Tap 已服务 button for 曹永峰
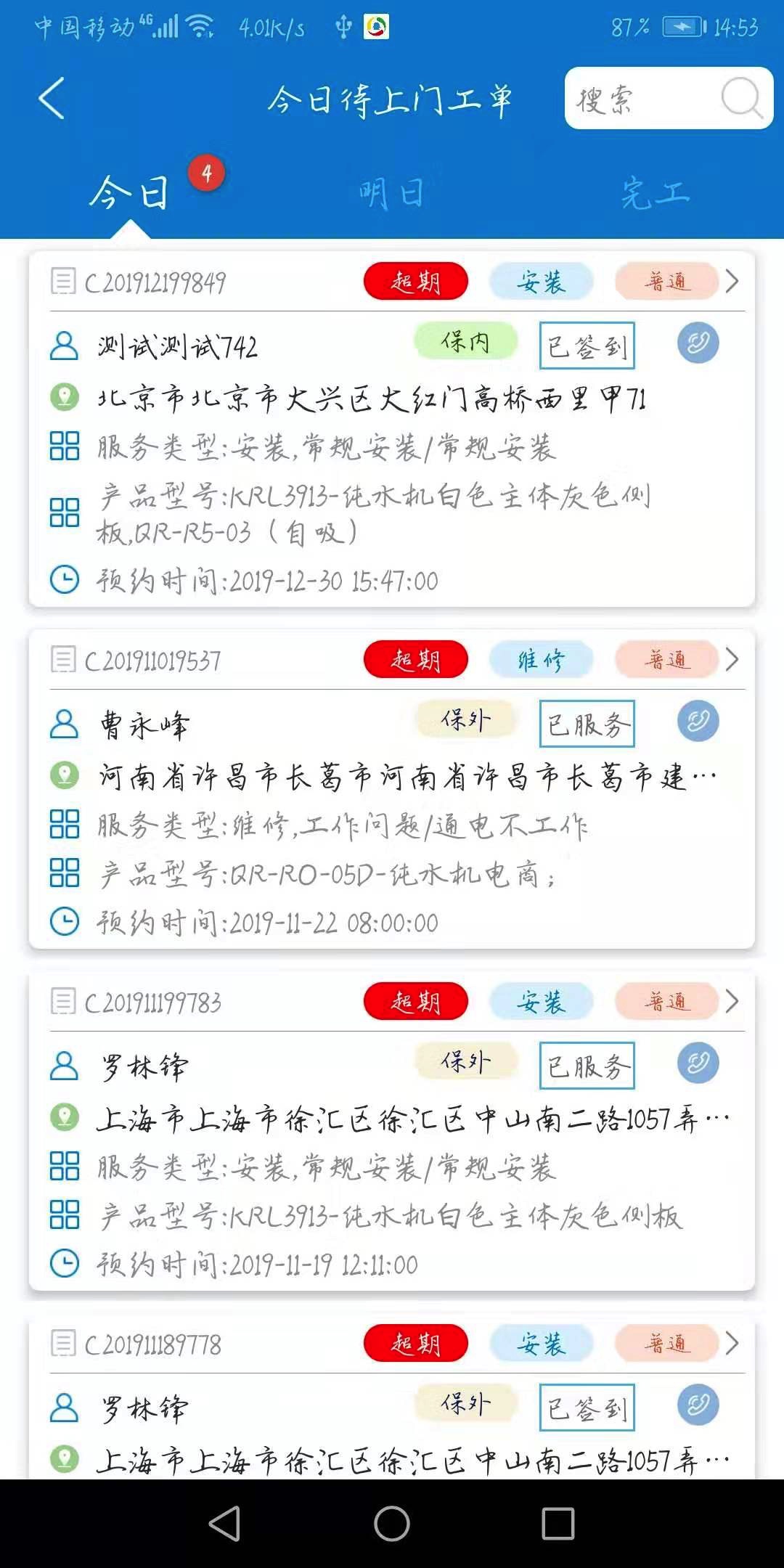The height and width of the screenshot is (1568, 784). point(587,724)
